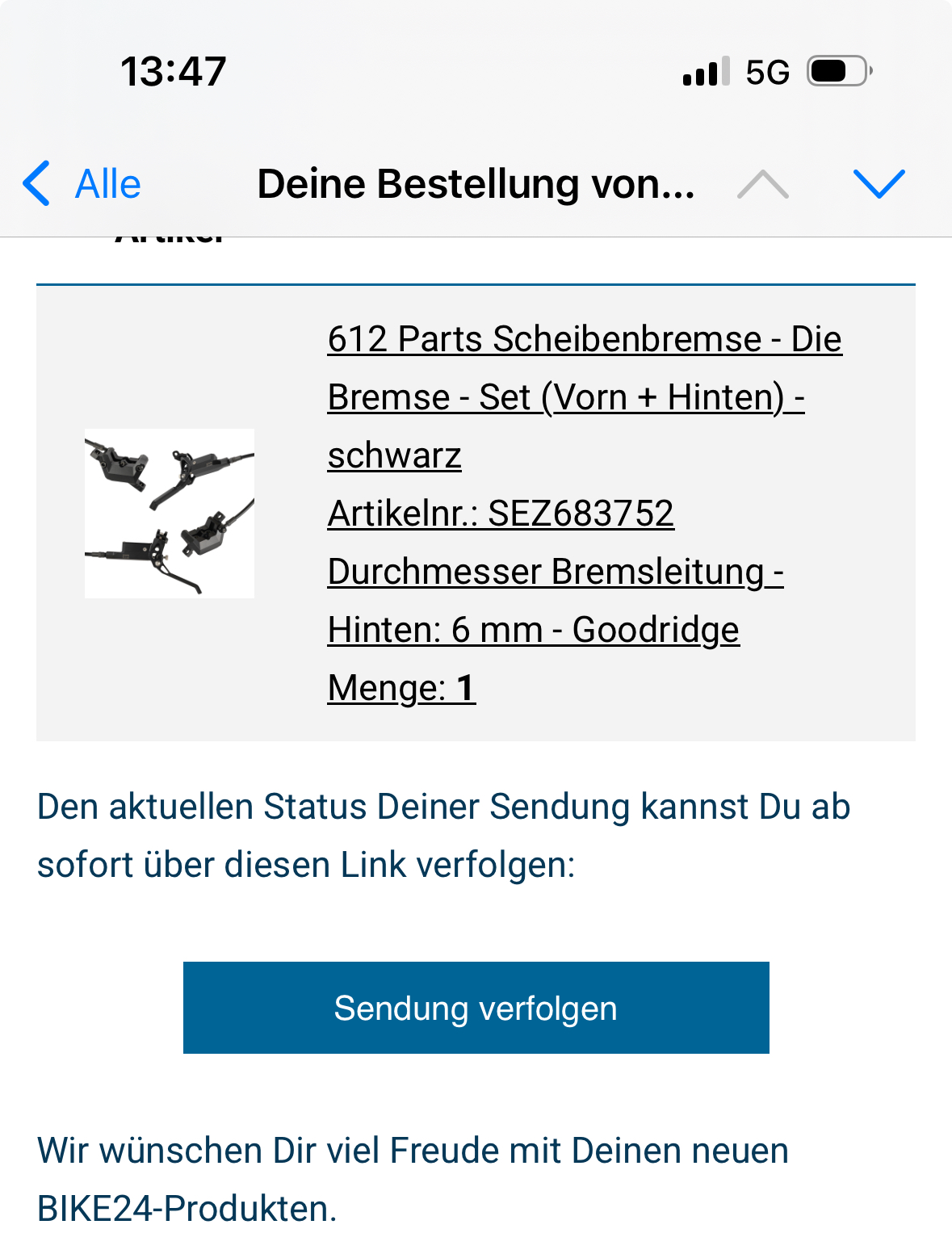Tap the Sendung verfolgen button
The image size is (952, 1254).
coord(476,1008)
